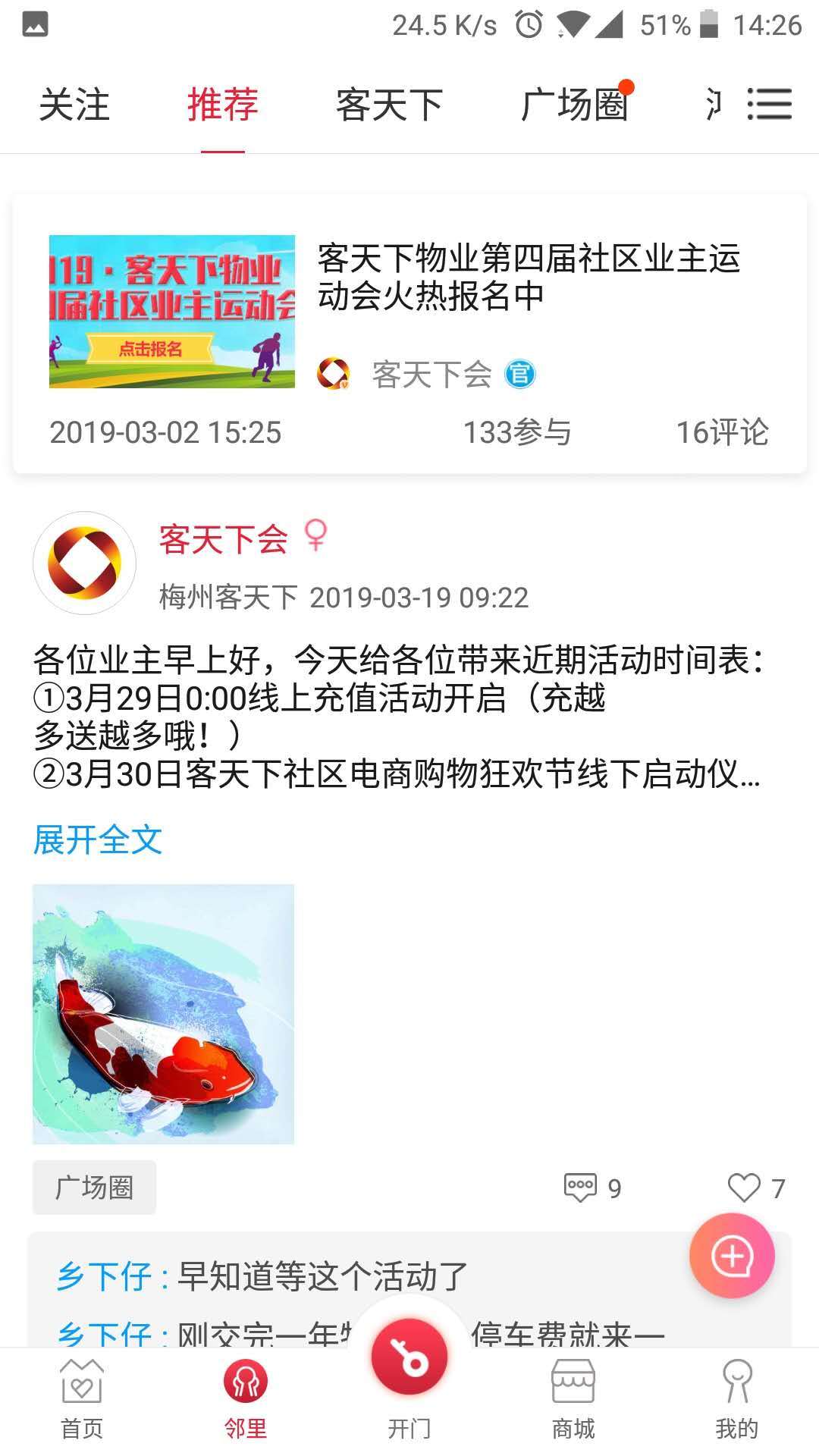The width and height of the screenshot is (819, 1456).
Task: Switch to the 关注 tab
Action: tap(74, 105)
